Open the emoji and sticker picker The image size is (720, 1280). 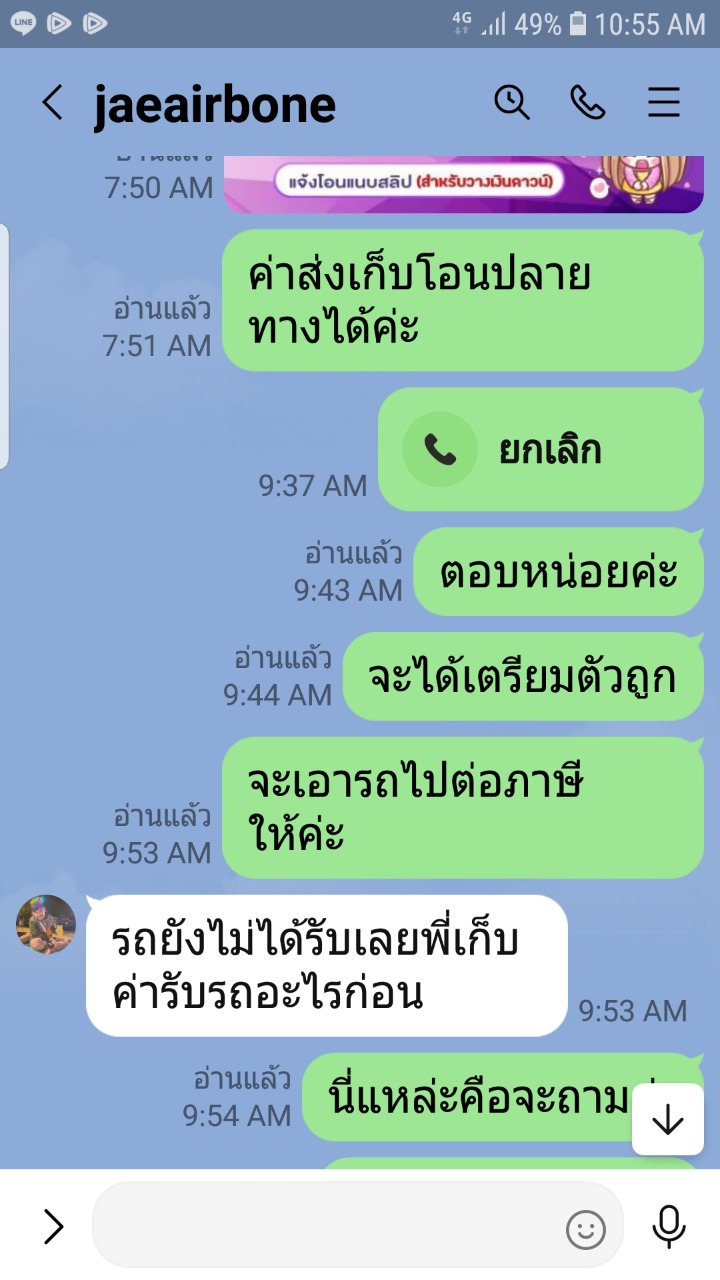pos(586,1229)
